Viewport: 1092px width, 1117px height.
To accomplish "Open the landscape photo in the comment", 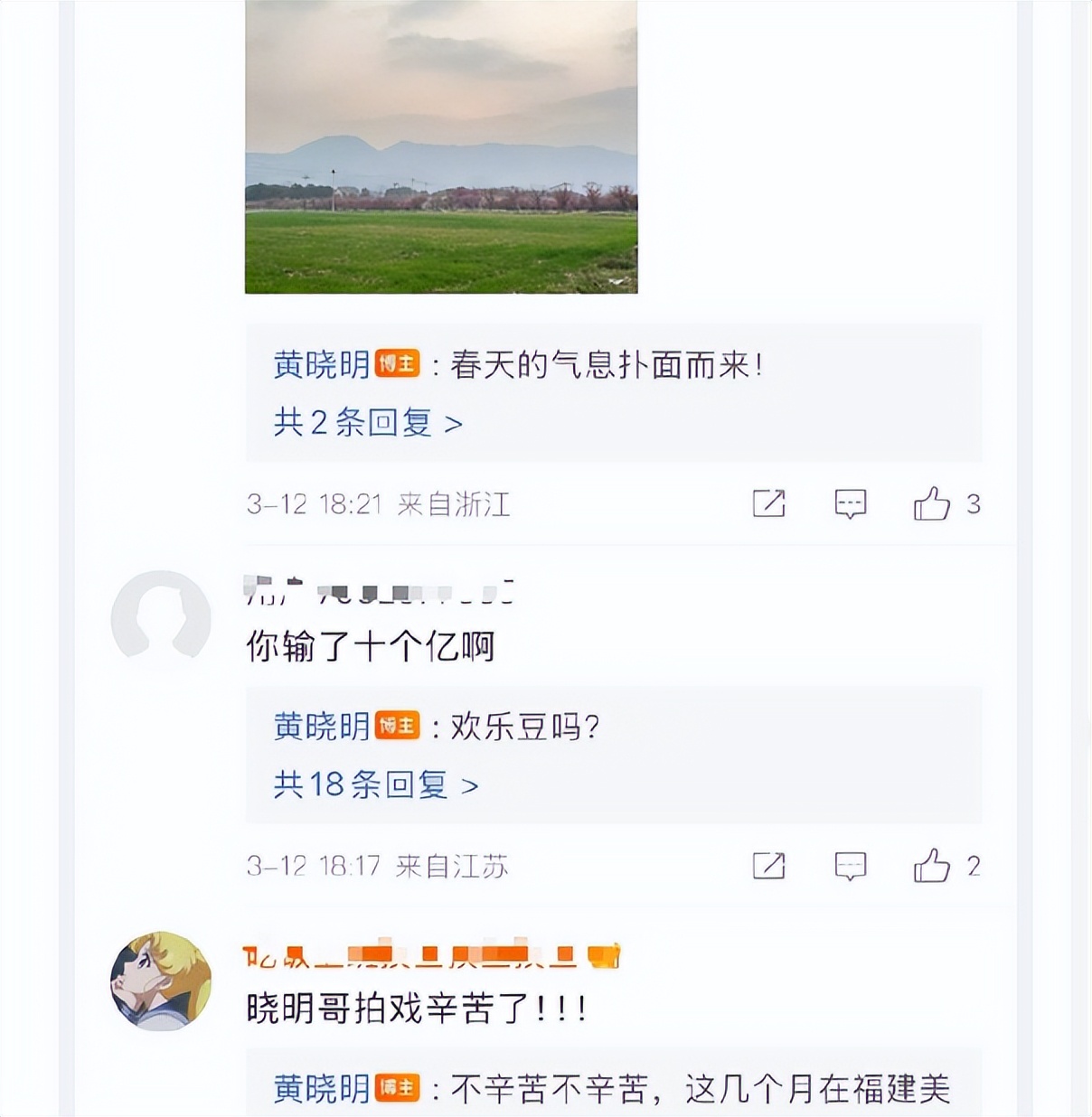I will pyautogui.click(x=442, y=149).
